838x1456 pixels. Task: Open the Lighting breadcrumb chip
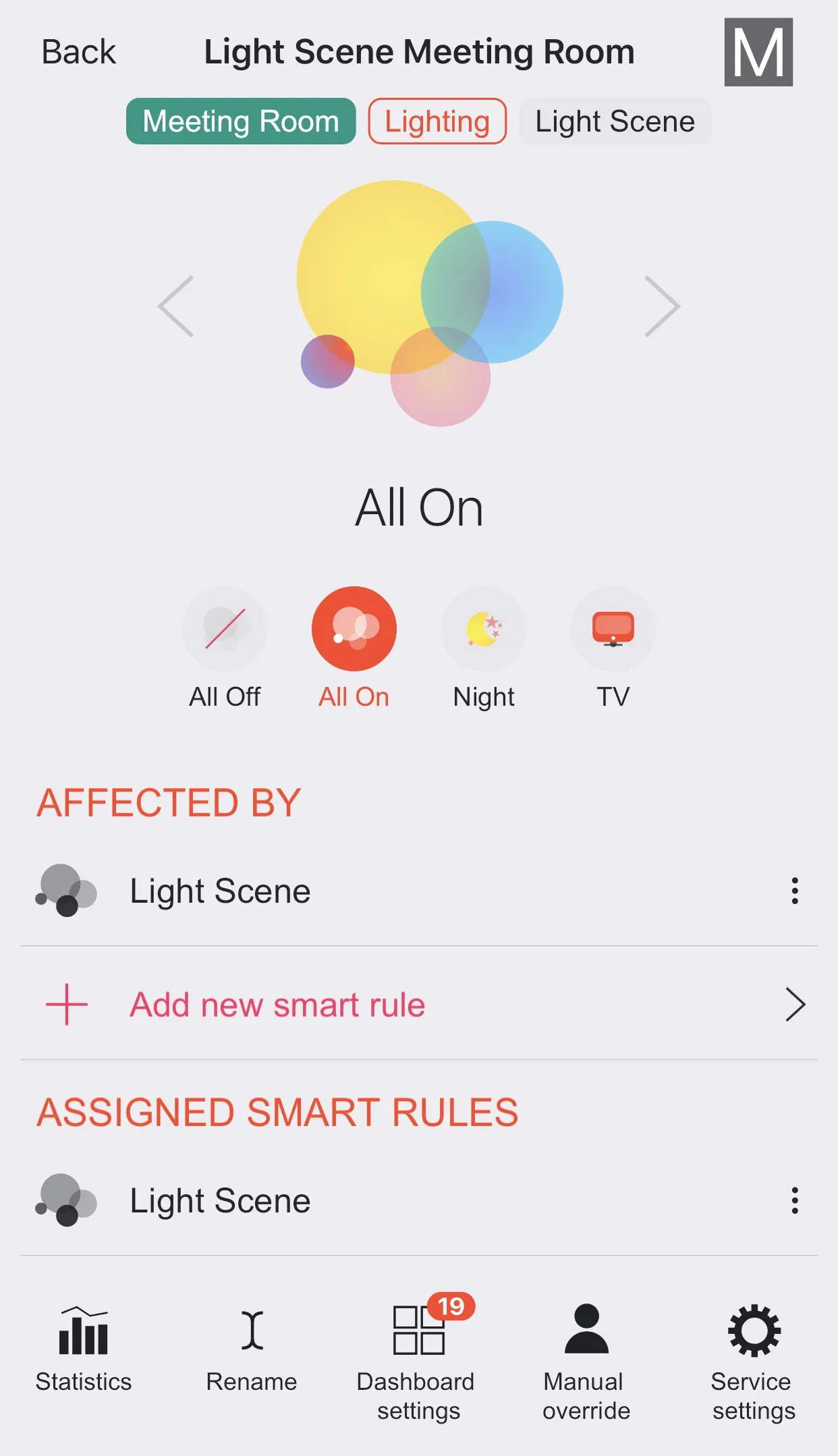437,121
